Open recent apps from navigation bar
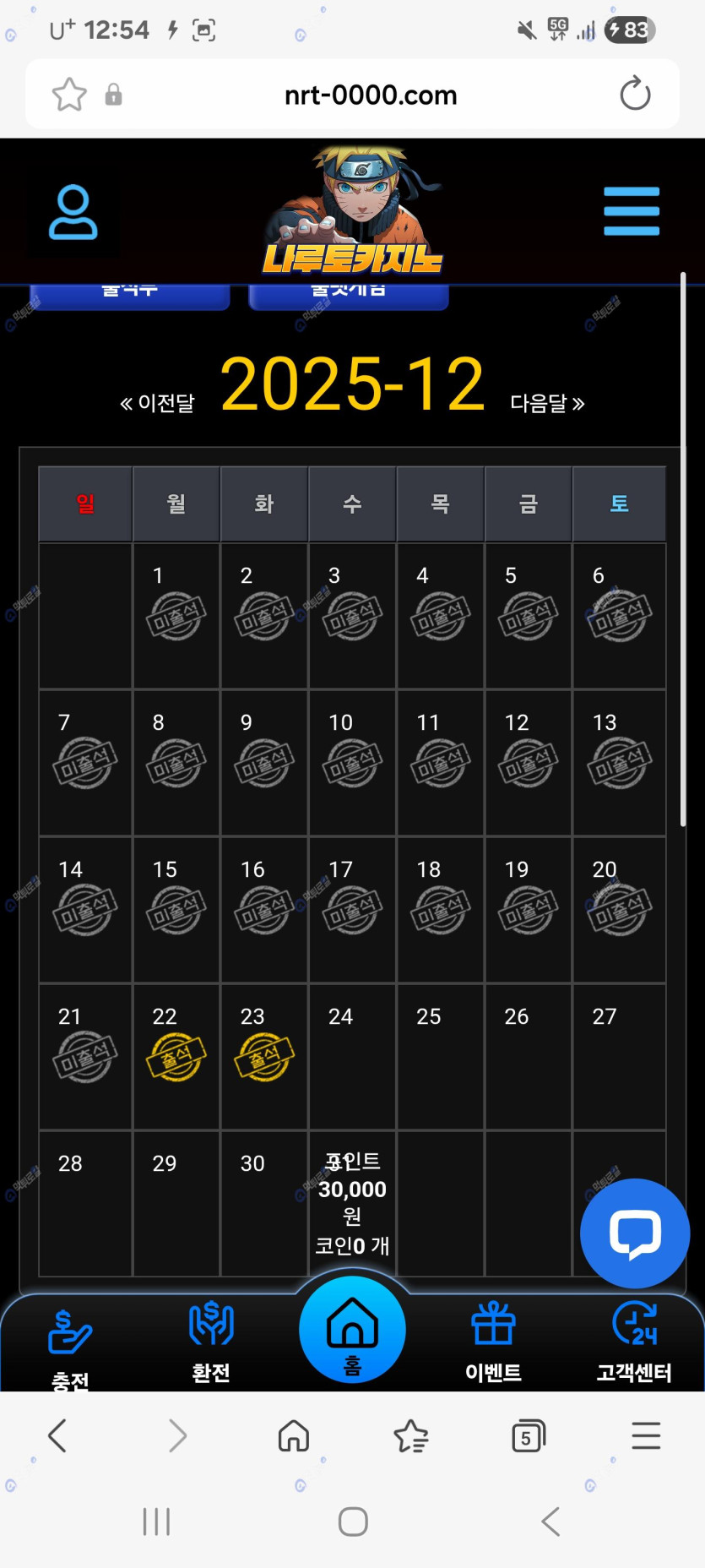 point(156,1522)
